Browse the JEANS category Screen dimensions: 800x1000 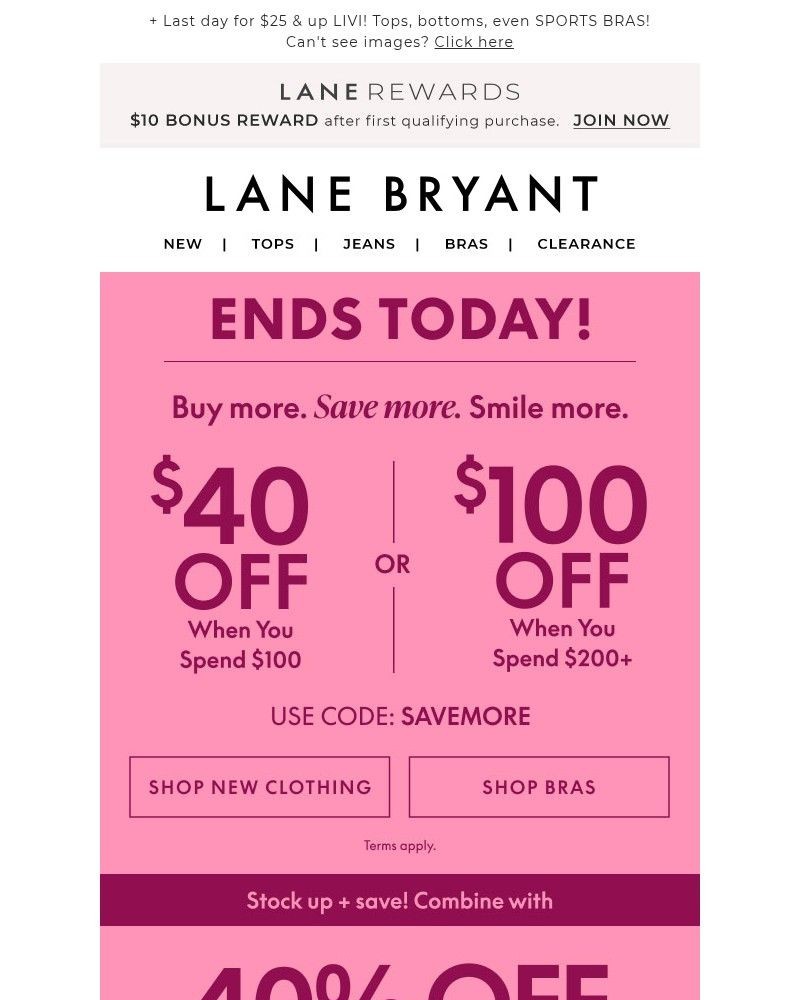tap(369, 244)
